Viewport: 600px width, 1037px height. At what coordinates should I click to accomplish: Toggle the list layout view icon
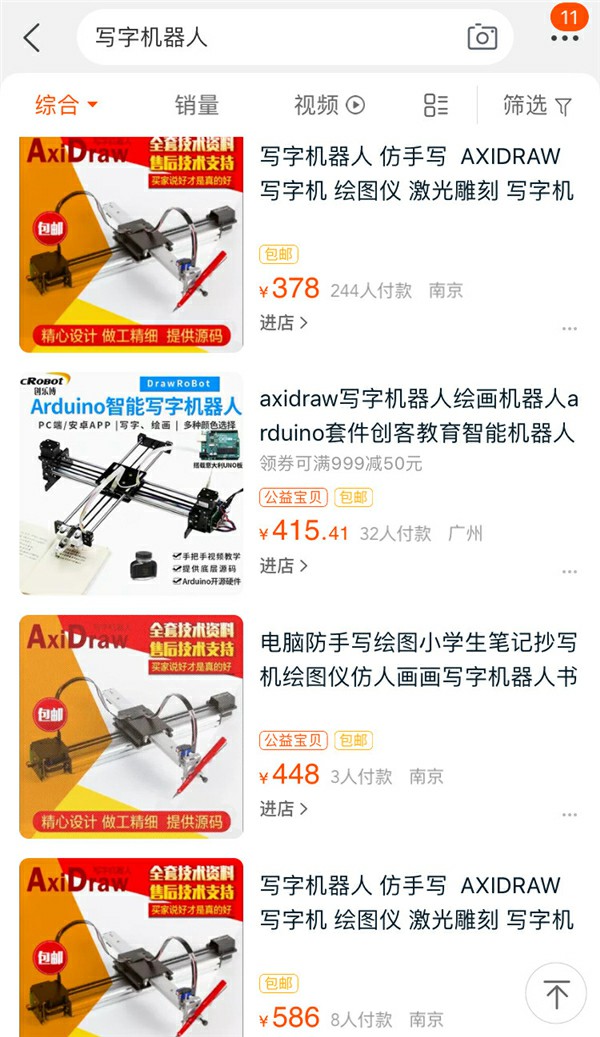[436, 104]
